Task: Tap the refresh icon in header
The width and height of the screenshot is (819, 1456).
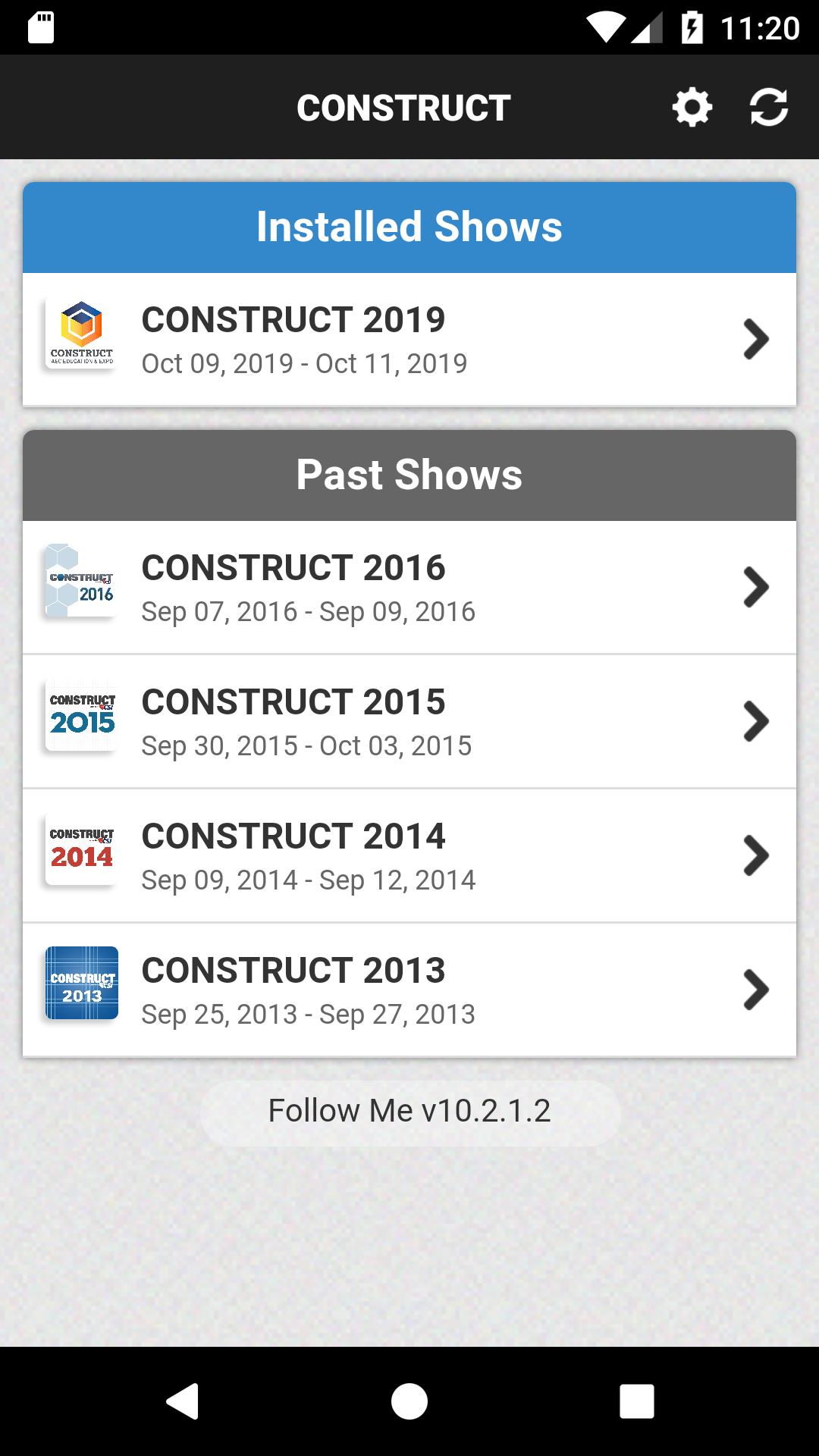Action: pos(769,107)
